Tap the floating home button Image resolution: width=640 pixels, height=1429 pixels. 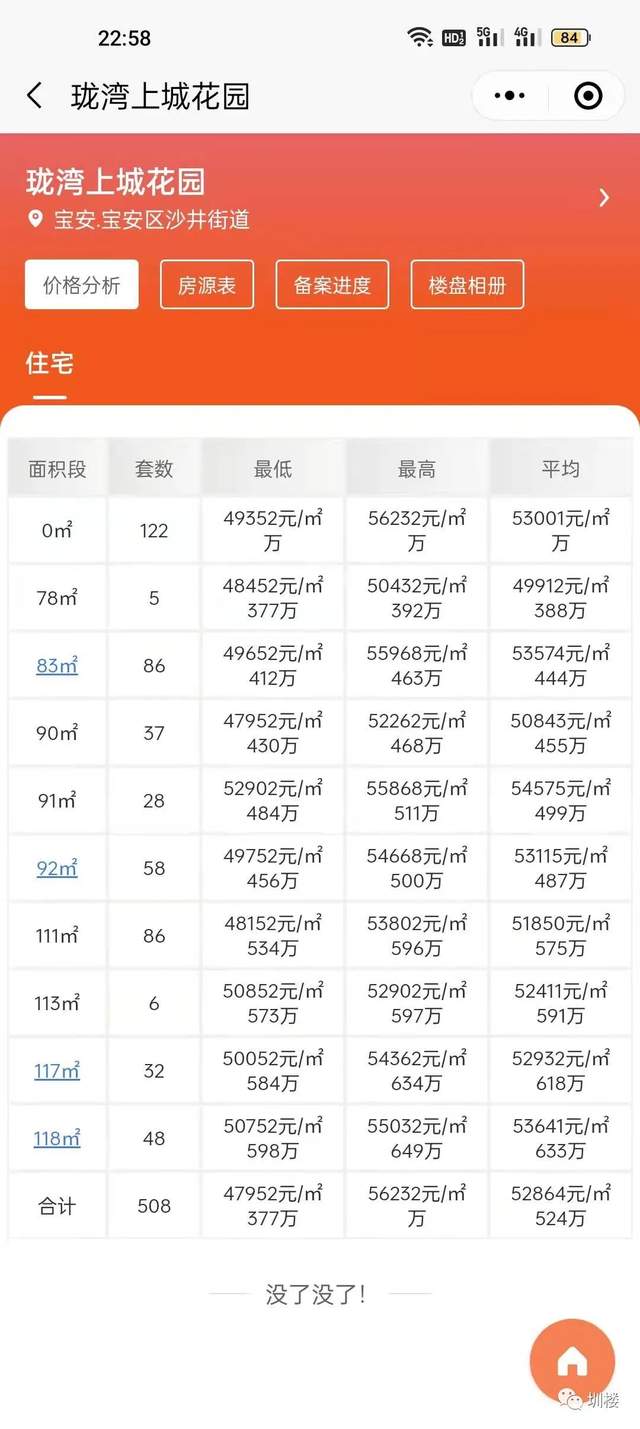pyautogui.click(x=572, y=1361)
